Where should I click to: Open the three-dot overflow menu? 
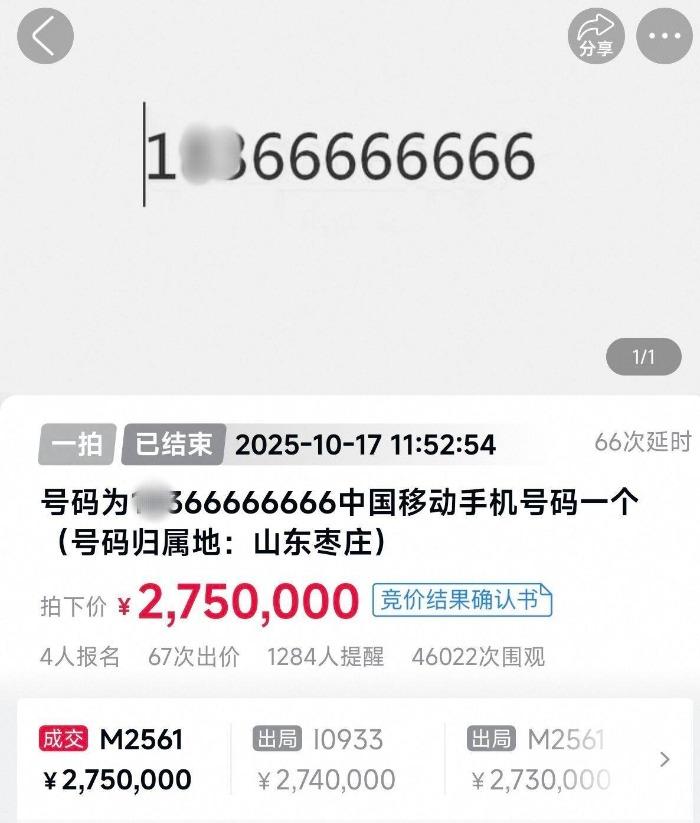click(664, 37)
